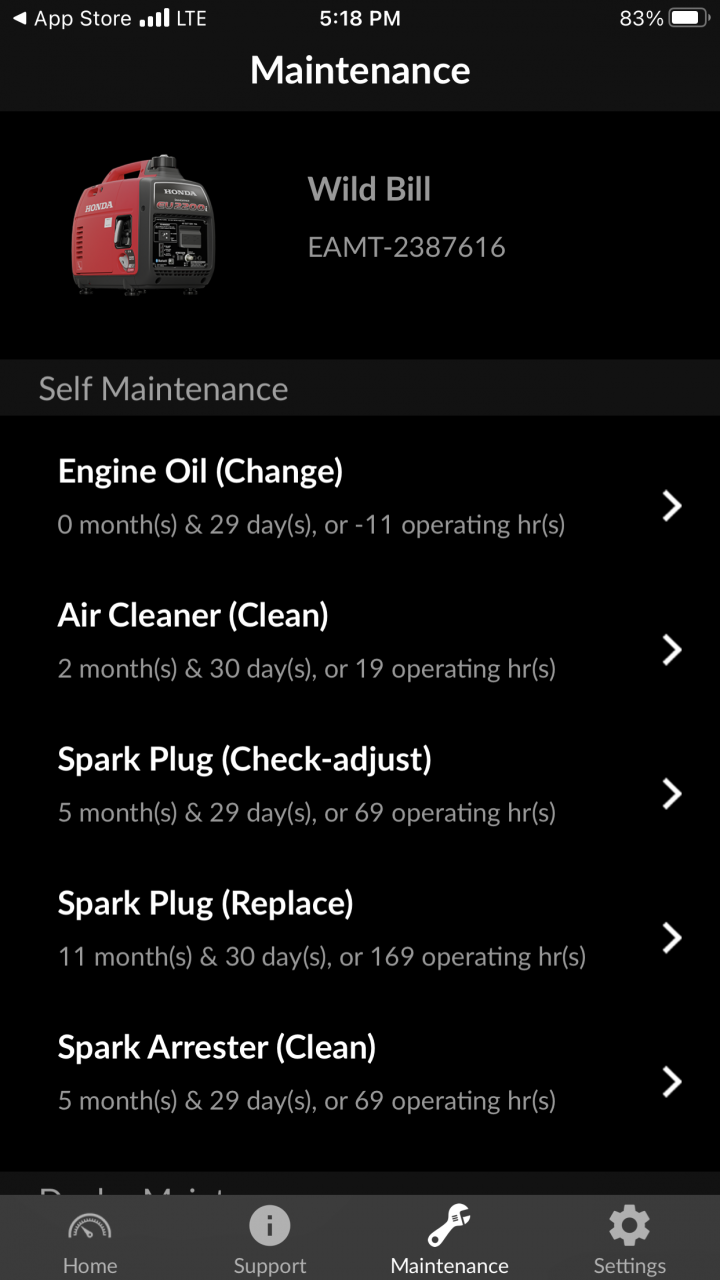Open the Spark Plug (Replace) row
This screenshot has width=720, height=1280.
click(360, 930)
